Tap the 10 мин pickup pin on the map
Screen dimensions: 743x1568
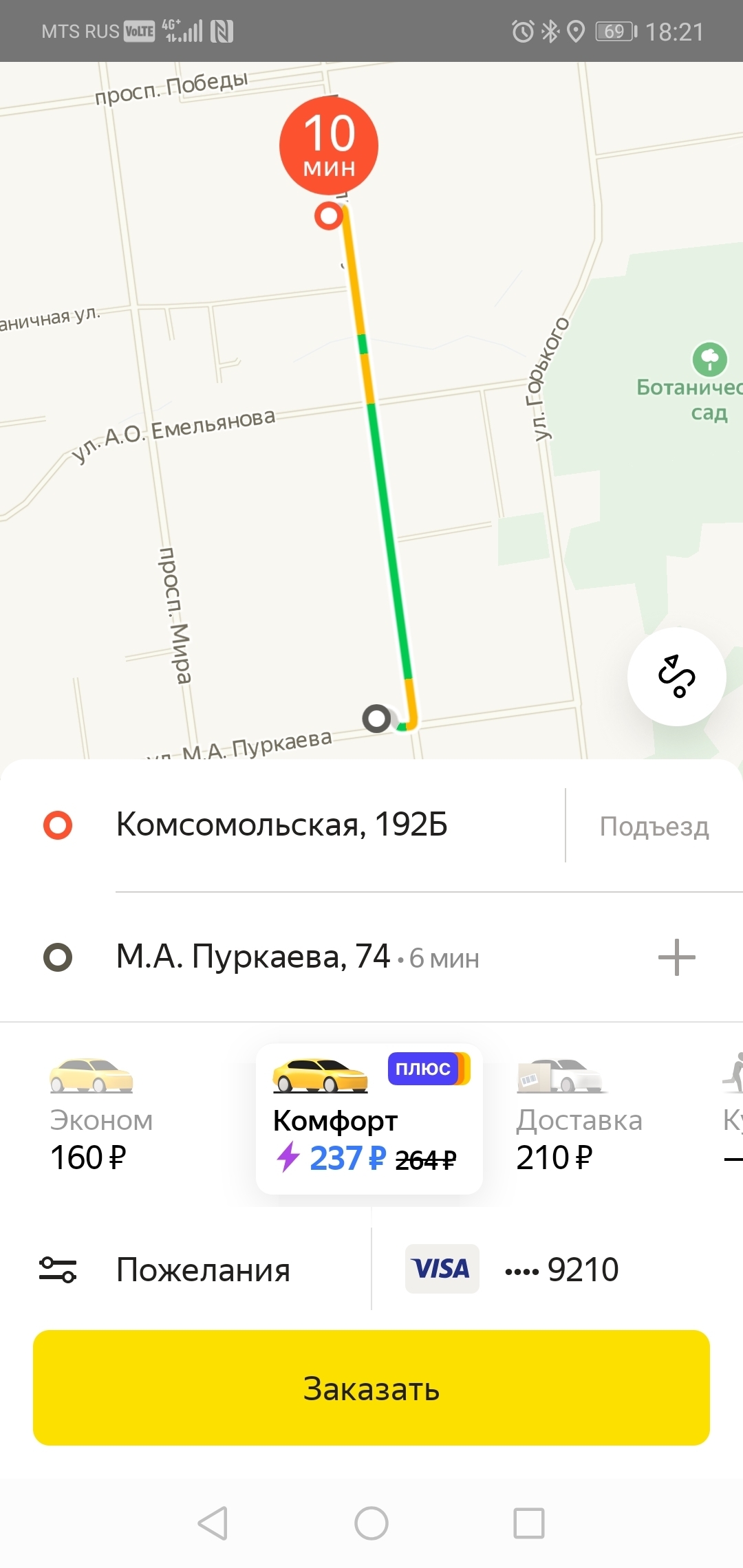[329, 146]
